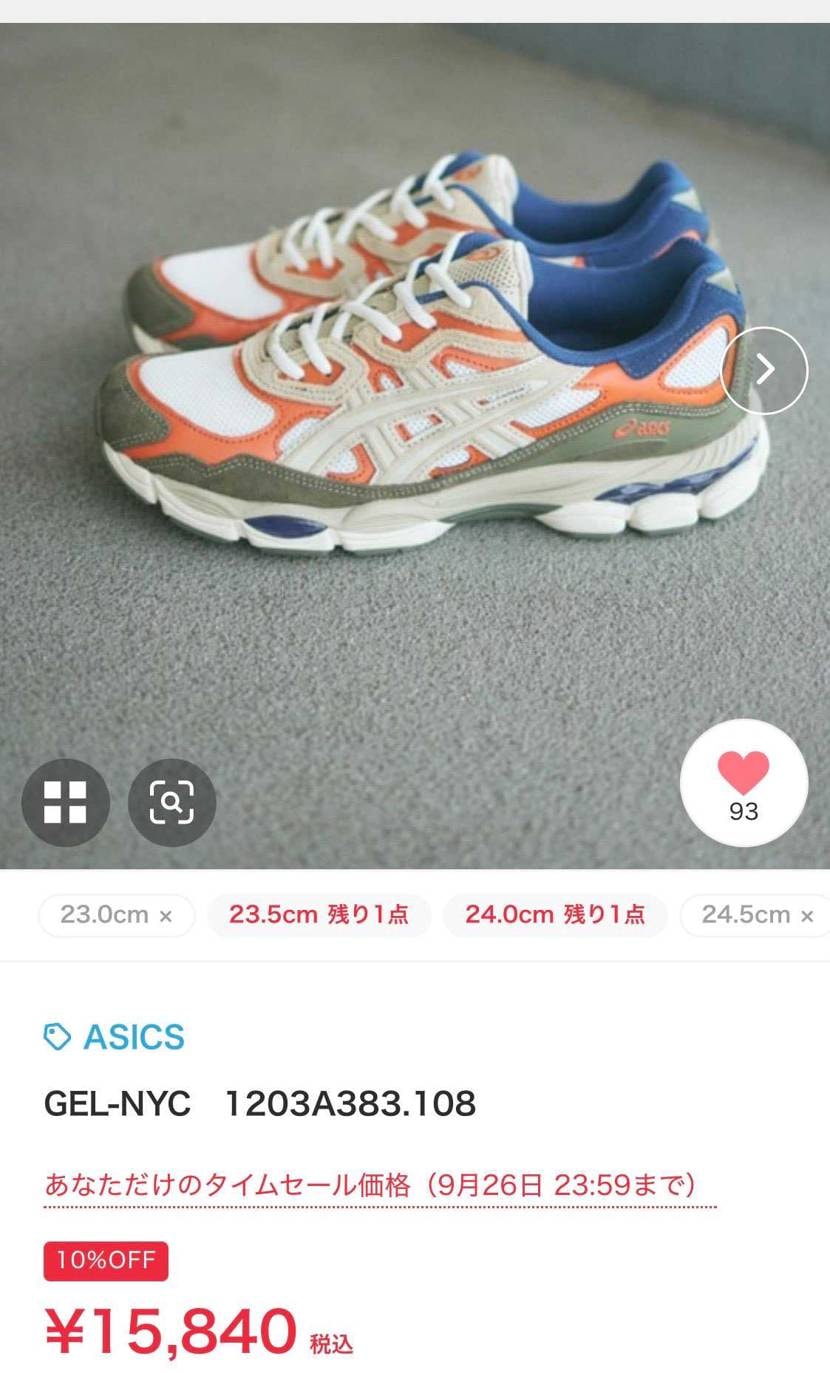The height and width of the screenshot is (1373, 830).
Task: Open the photo grid view icon
Action: [65, 802]
